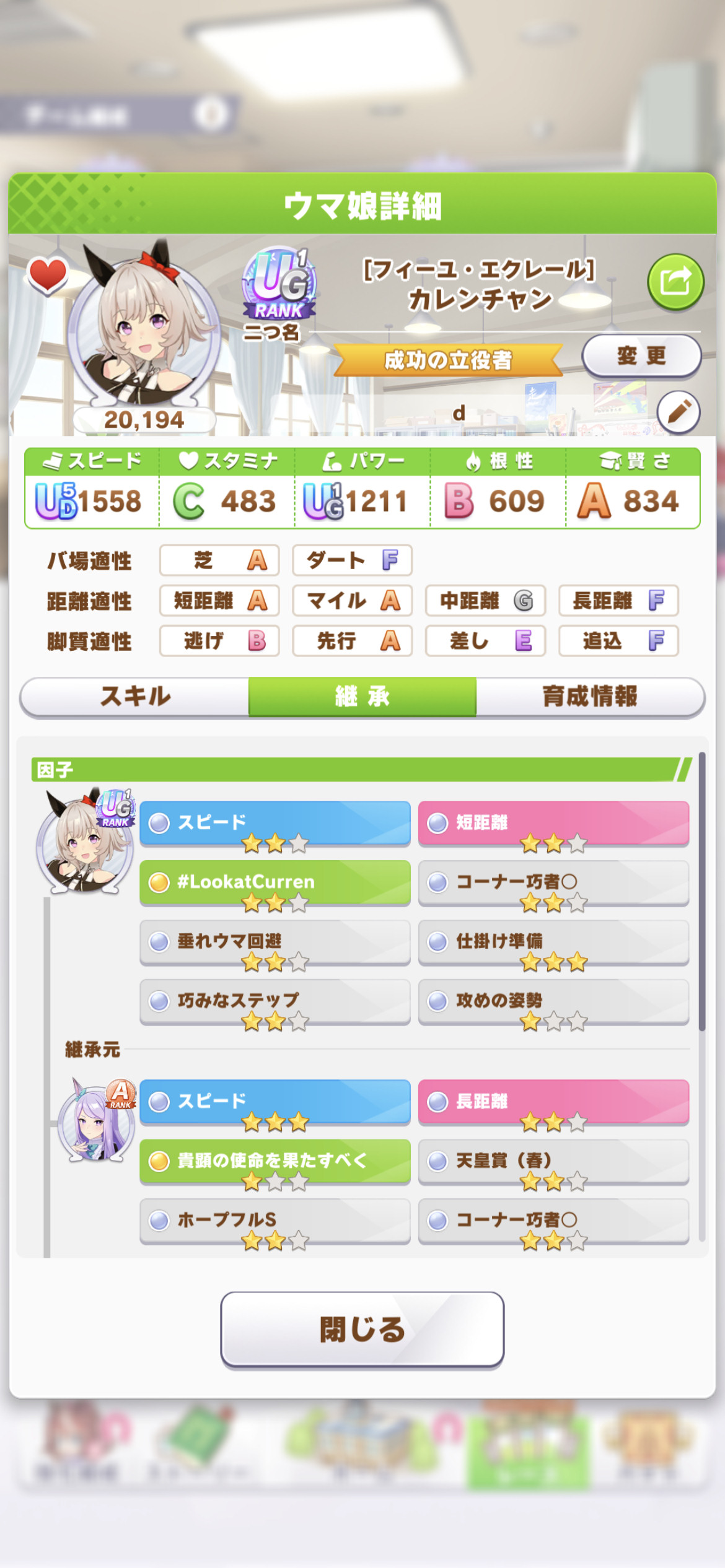The height and width of the screenshot is (1568, 725).
Task: Tap the 変更 button to change title
Action: coord(641,356)
